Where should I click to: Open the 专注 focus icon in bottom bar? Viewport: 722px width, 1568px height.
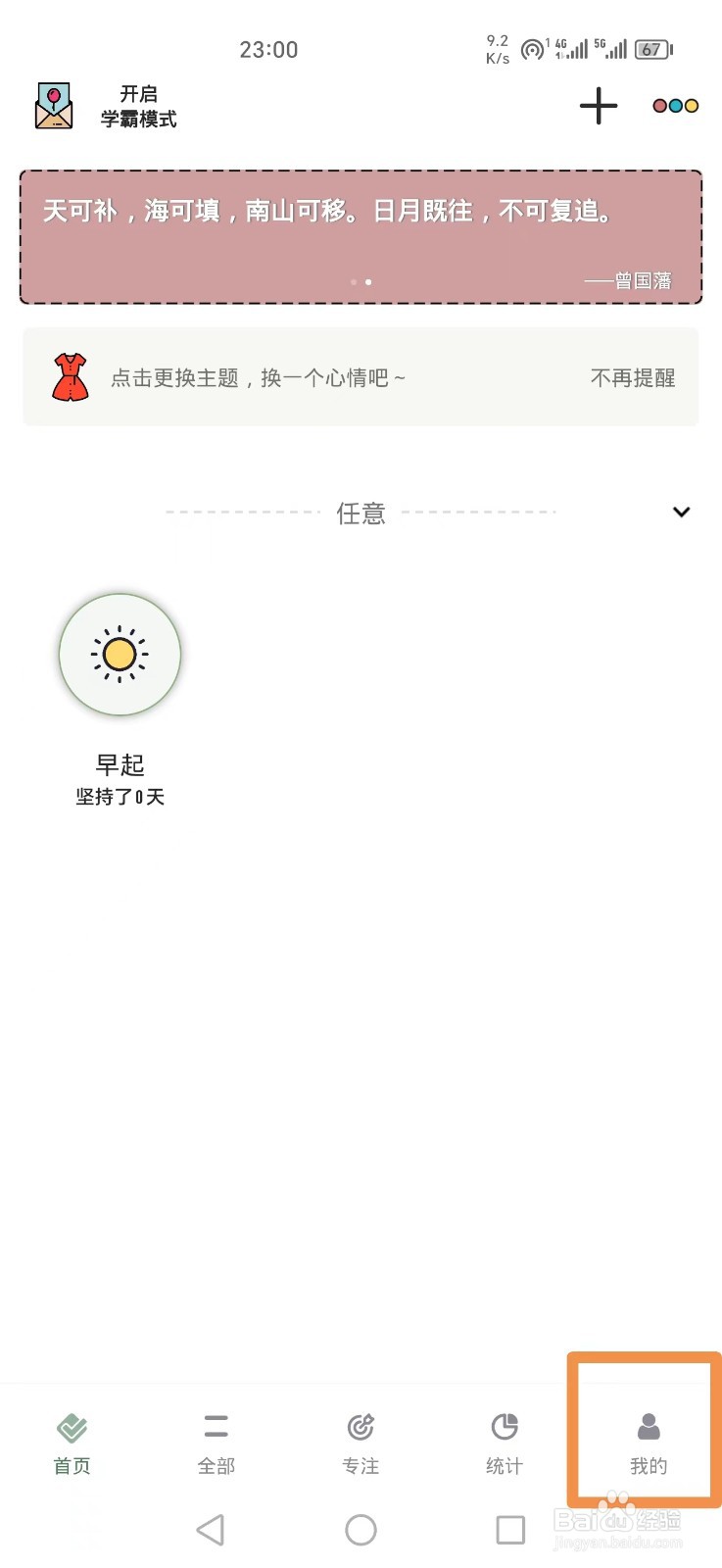361,1426
